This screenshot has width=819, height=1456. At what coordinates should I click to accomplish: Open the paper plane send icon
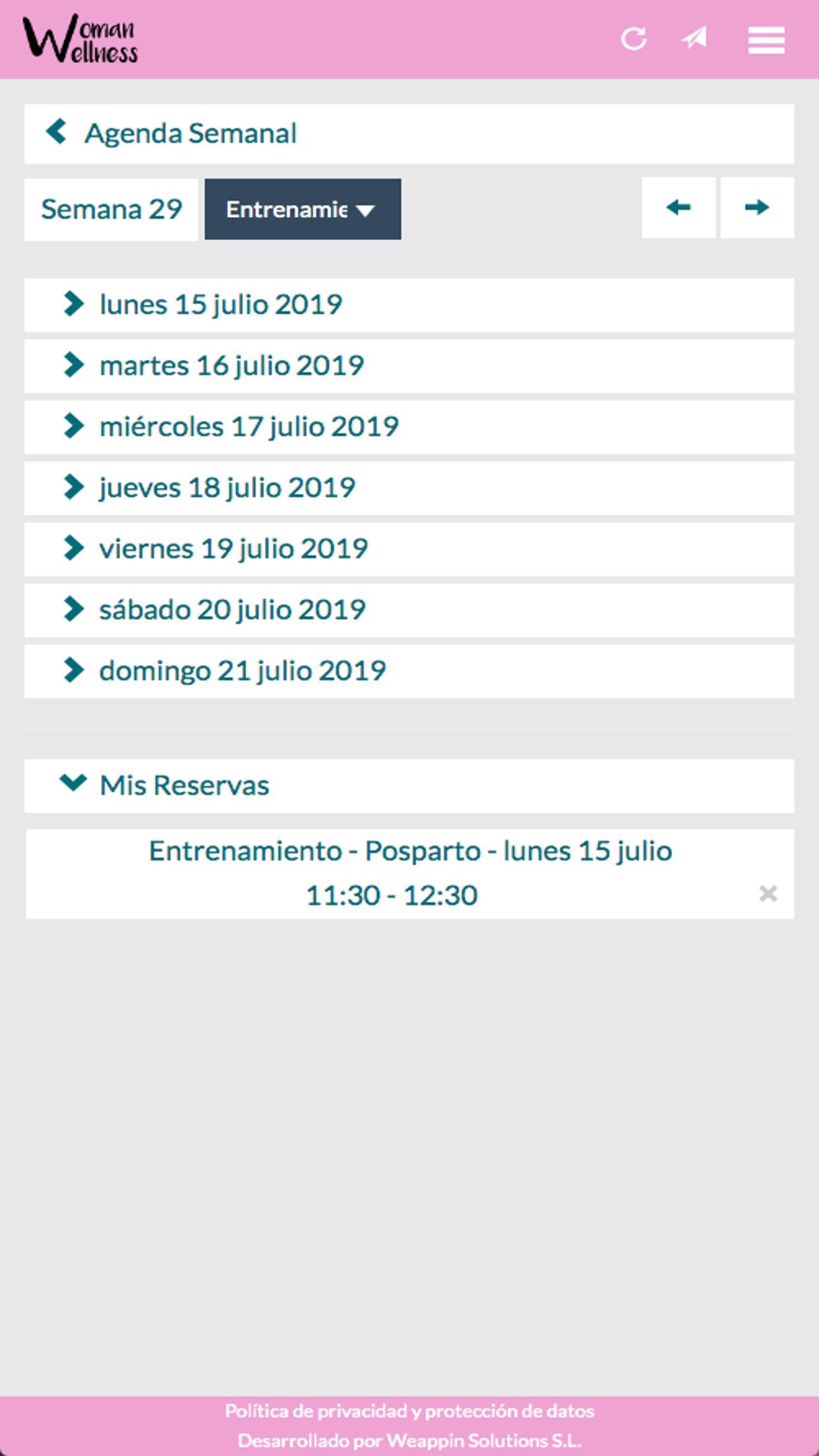pos(694,38)
